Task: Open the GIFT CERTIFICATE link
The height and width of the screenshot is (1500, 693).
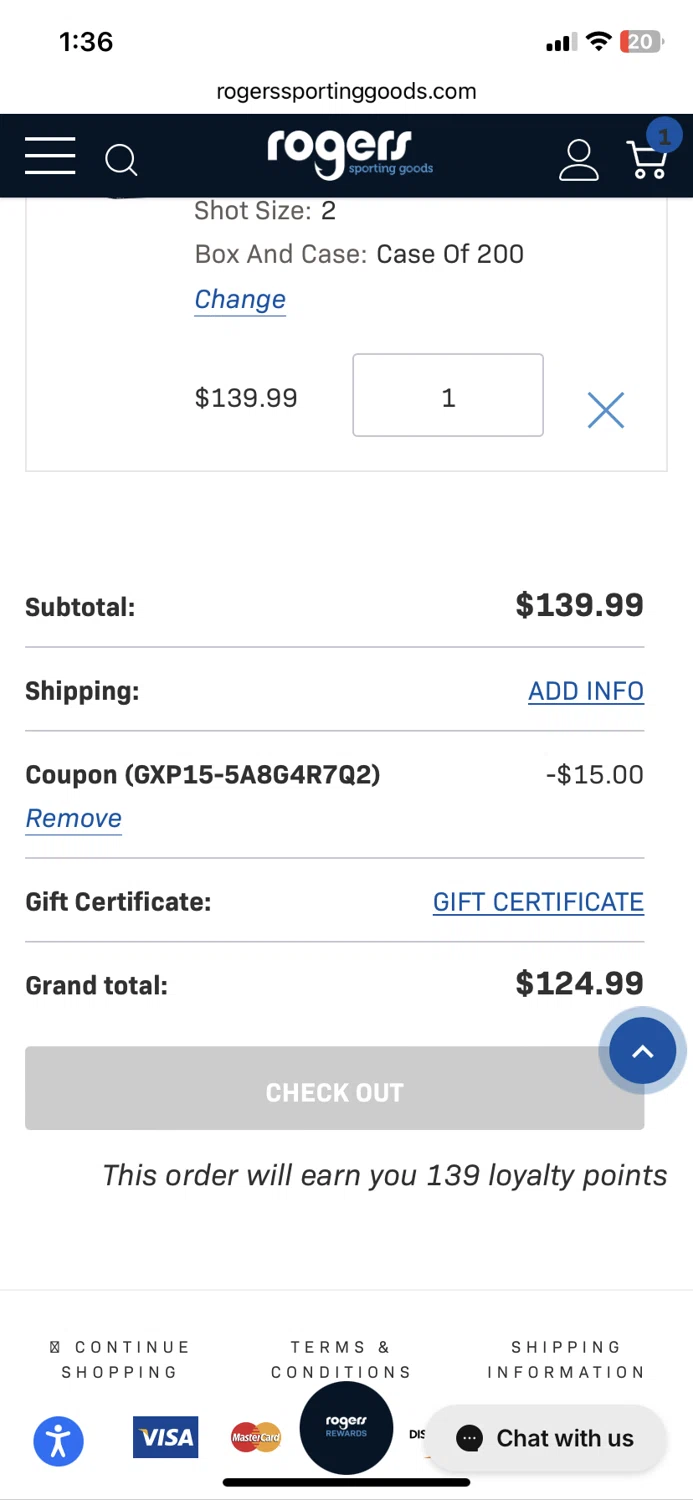Action: (x=537, y=902)
